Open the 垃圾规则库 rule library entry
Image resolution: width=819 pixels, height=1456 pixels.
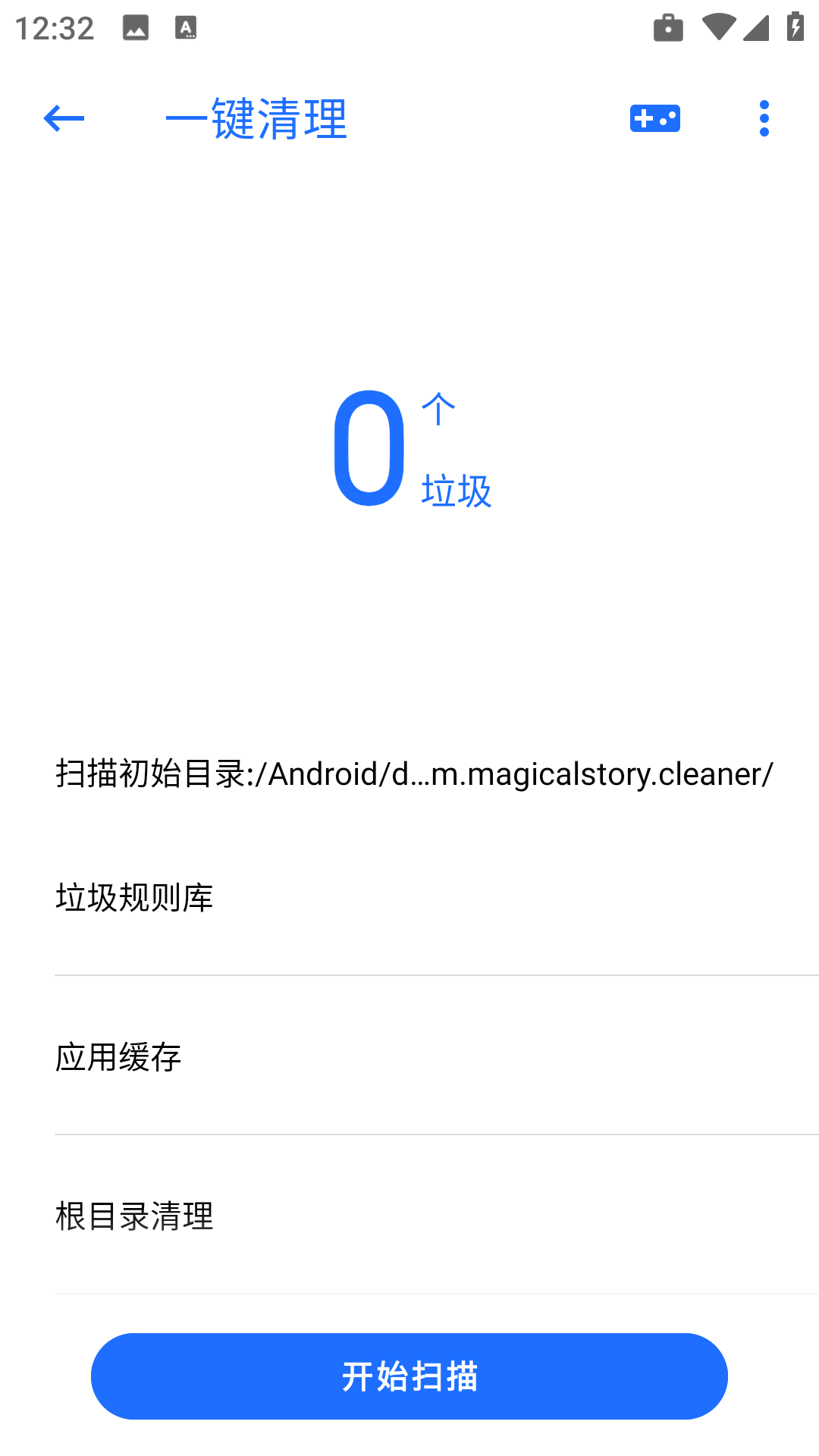[x=409, y=898]
